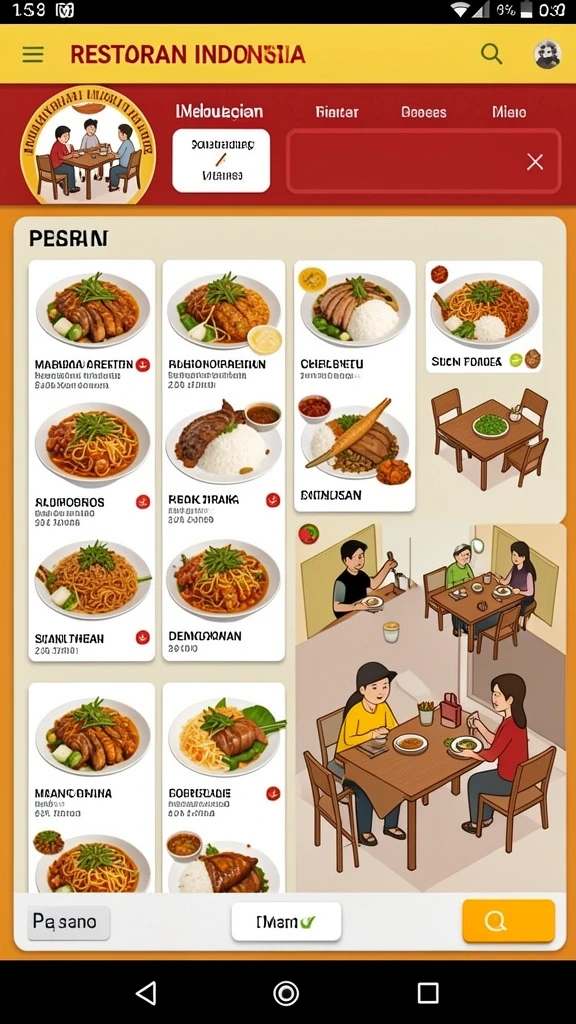Open the SUCN FORDEA dish card

coord(484,317)
